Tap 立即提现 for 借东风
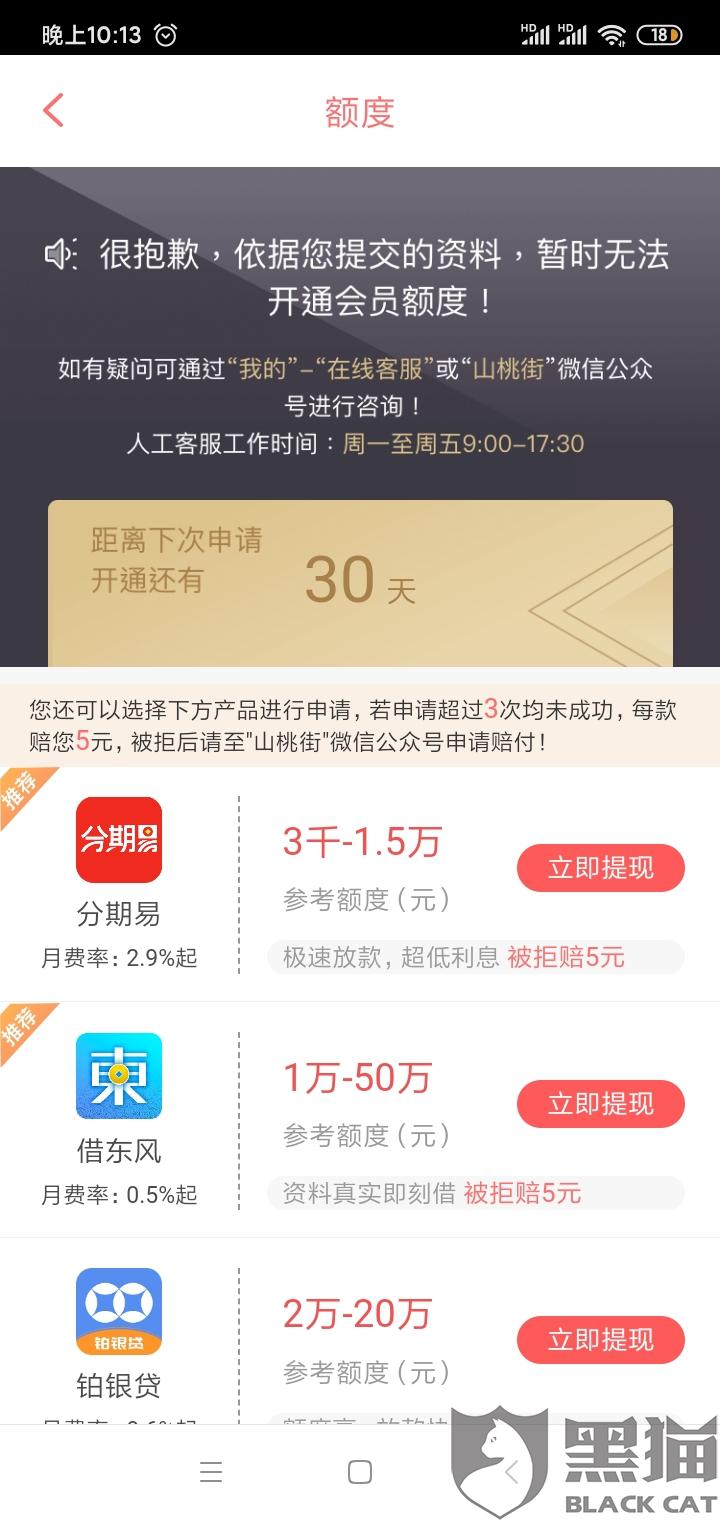 pyautogui.click(x=600, y=1104)
